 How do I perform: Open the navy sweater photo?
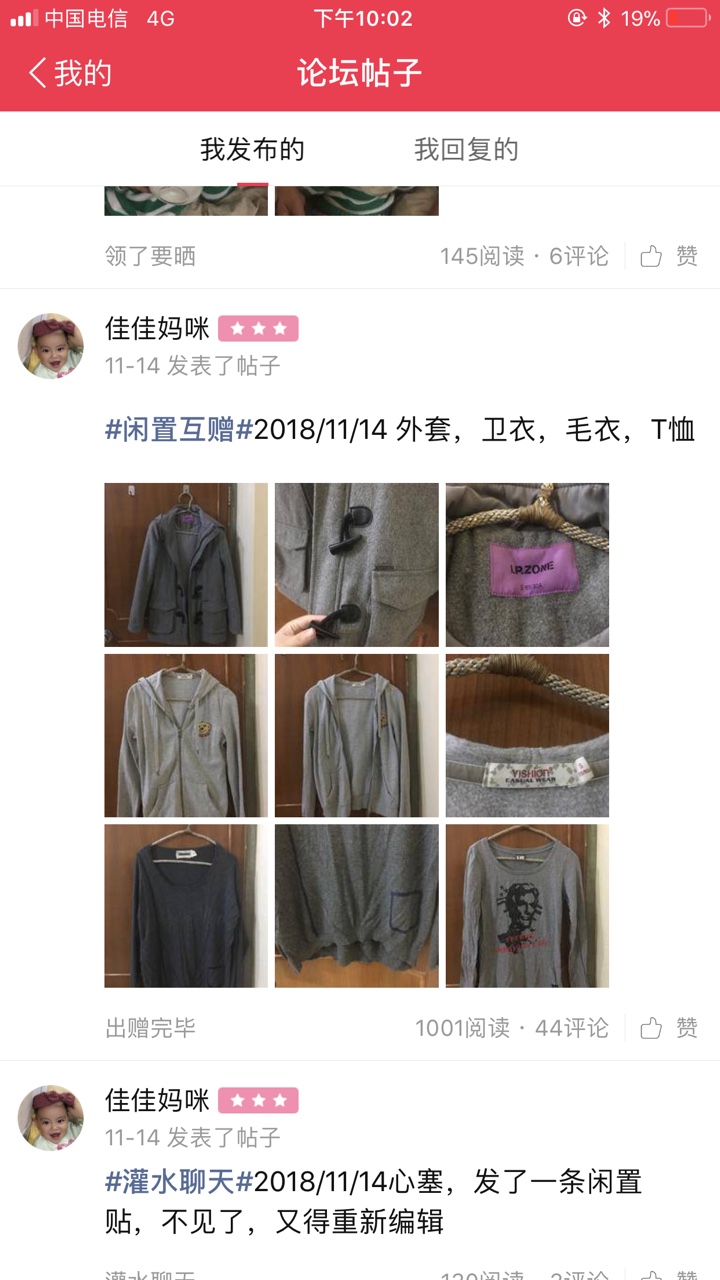tap(186, 906)
